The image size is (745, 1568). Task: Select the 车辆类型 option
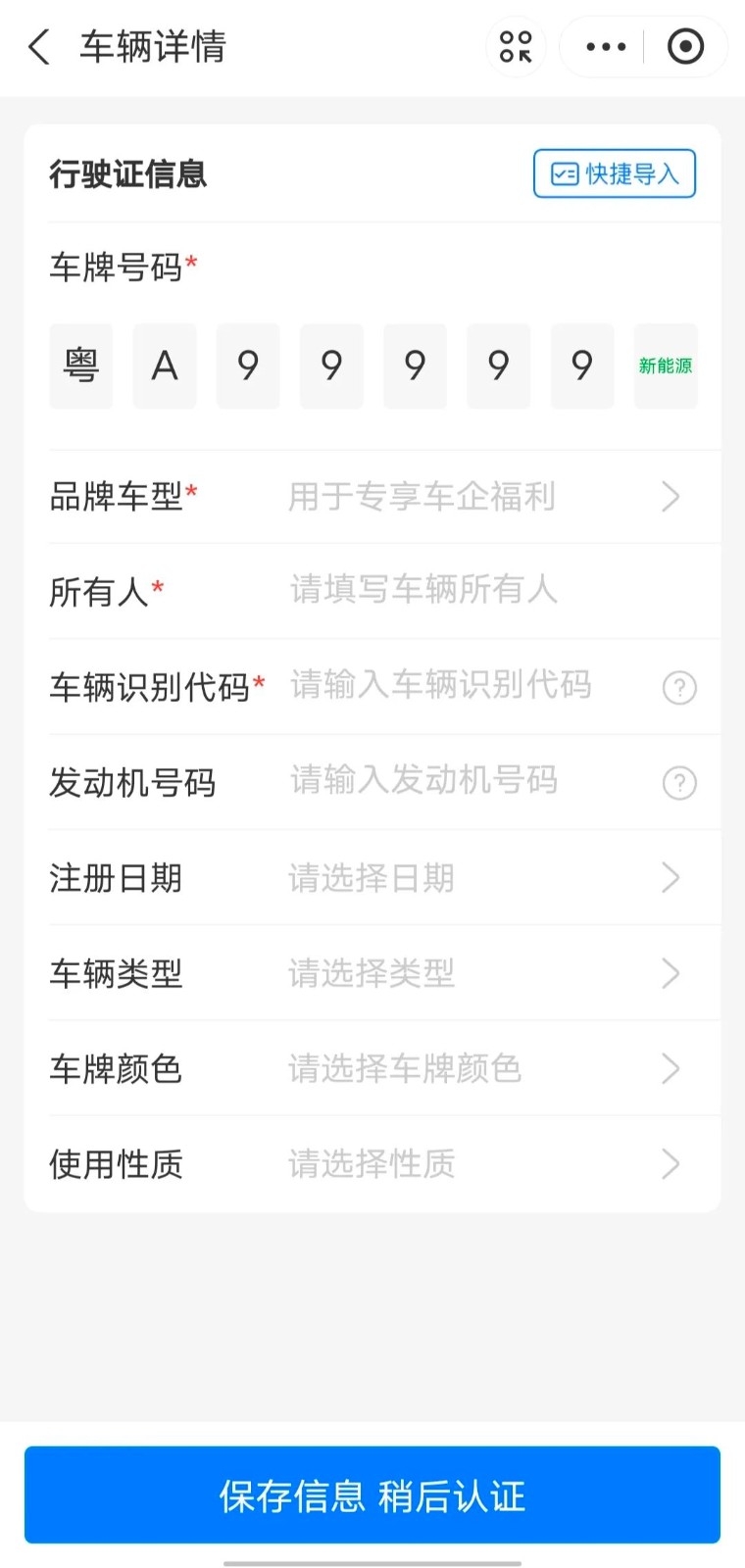[471, 973]
